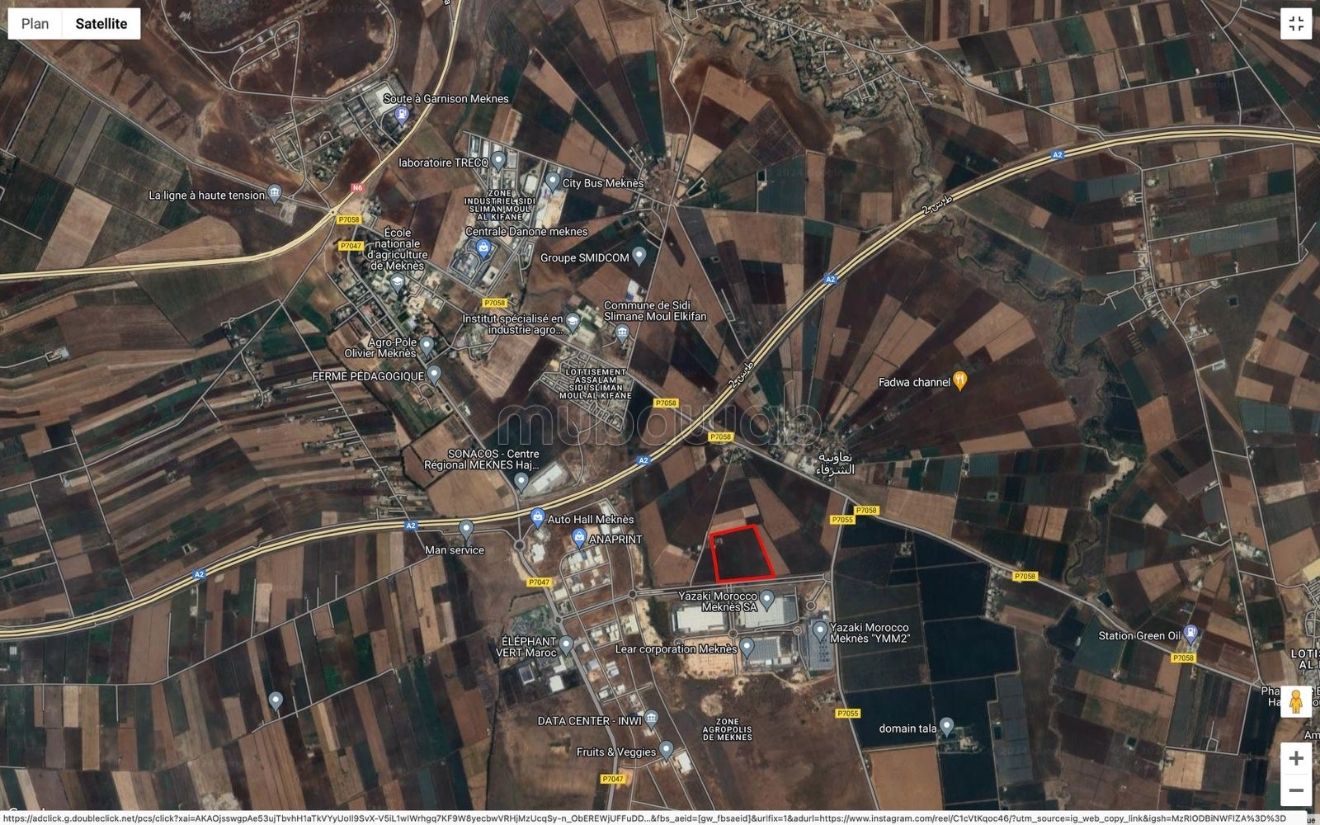Zoom in on the map
Image resolution: width=1320 pixels, height=825 pixels.
[1296, 758]
